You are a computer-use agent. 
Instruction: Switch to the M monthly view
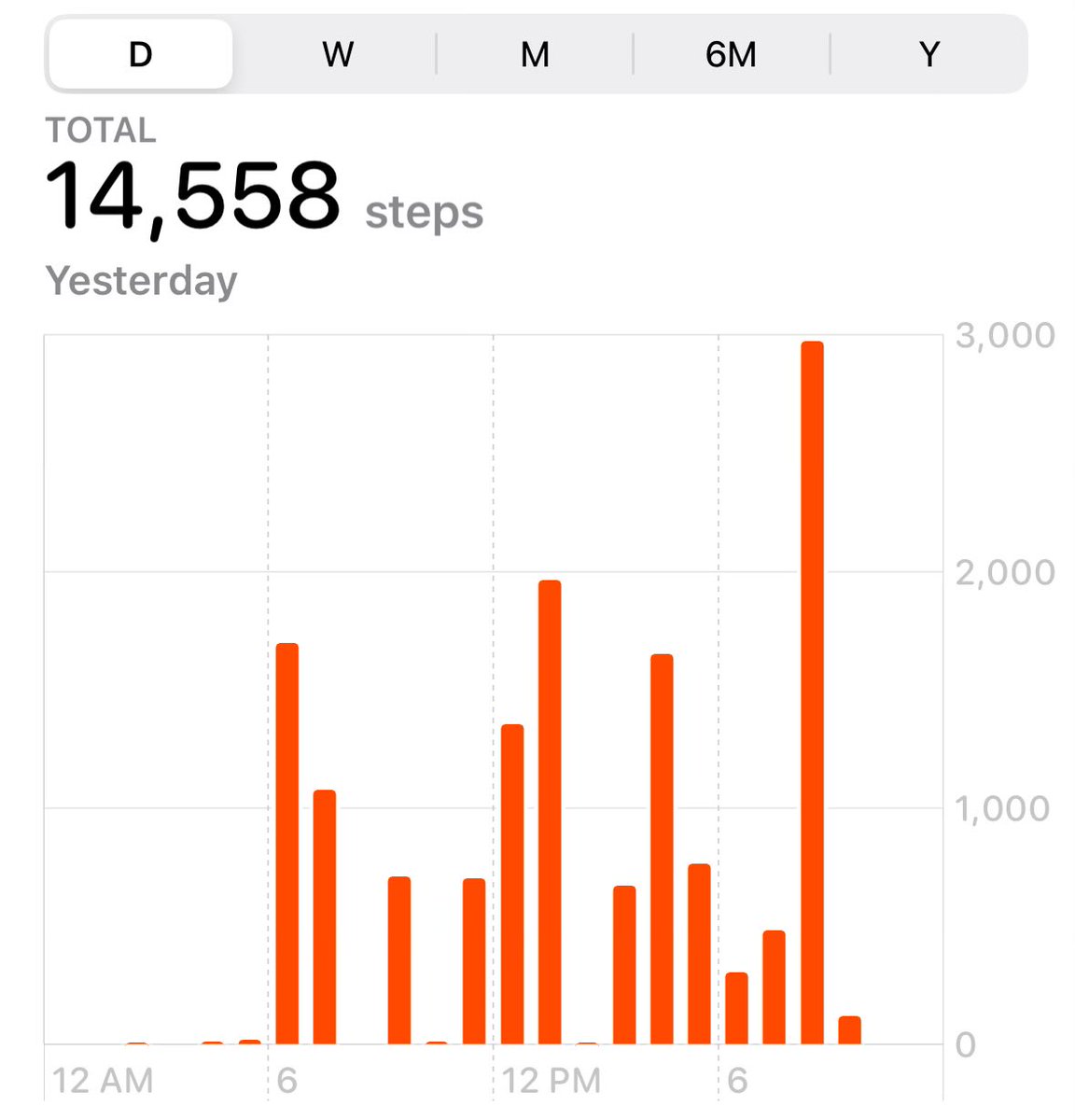click(x=535, y=54)
